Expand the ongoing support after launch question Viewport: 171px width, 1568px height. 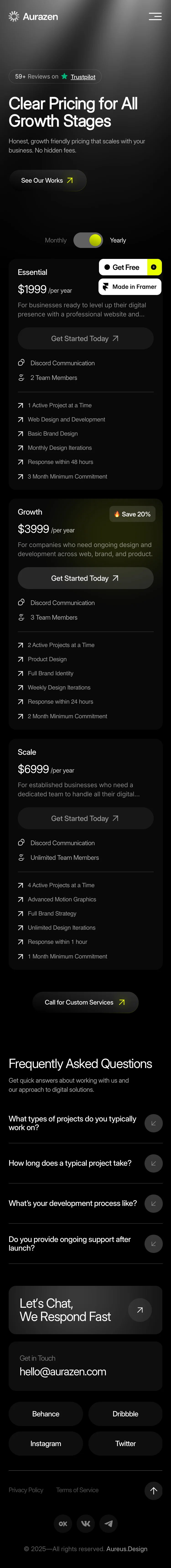[85, 1244]
